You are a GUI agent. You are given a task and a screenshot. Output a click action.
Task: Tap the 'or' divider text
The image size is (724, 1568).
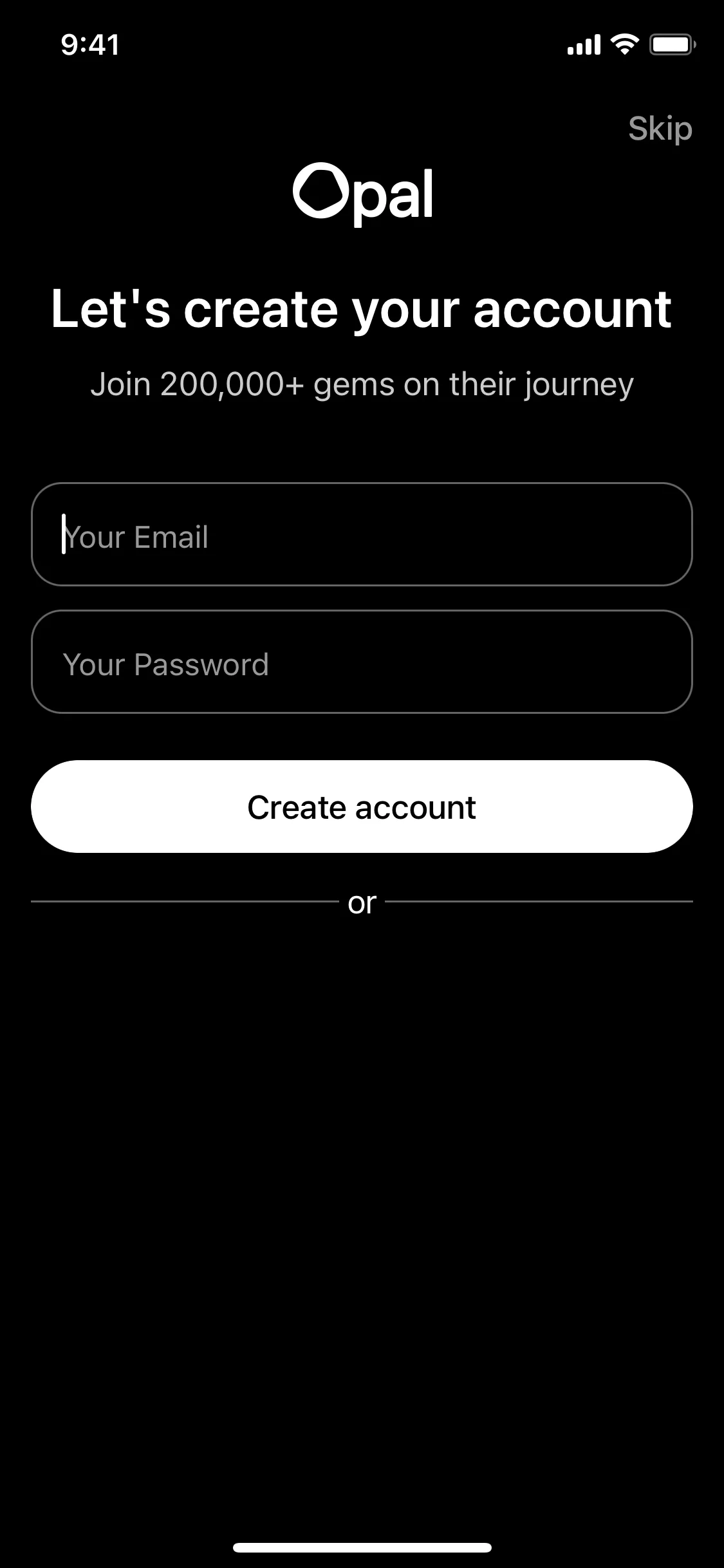(x=362, y=902)
